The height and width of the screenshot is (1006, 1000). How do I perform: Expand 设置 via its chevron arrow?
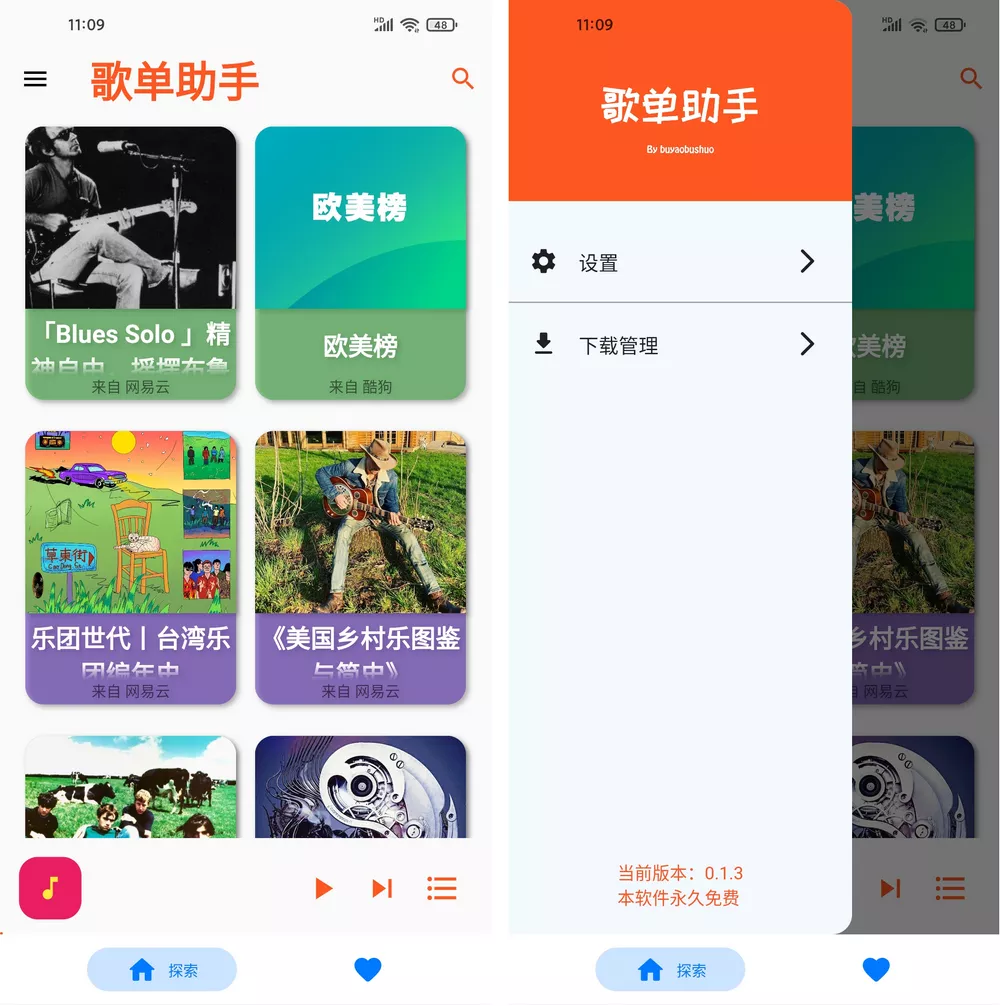[807, 262]
